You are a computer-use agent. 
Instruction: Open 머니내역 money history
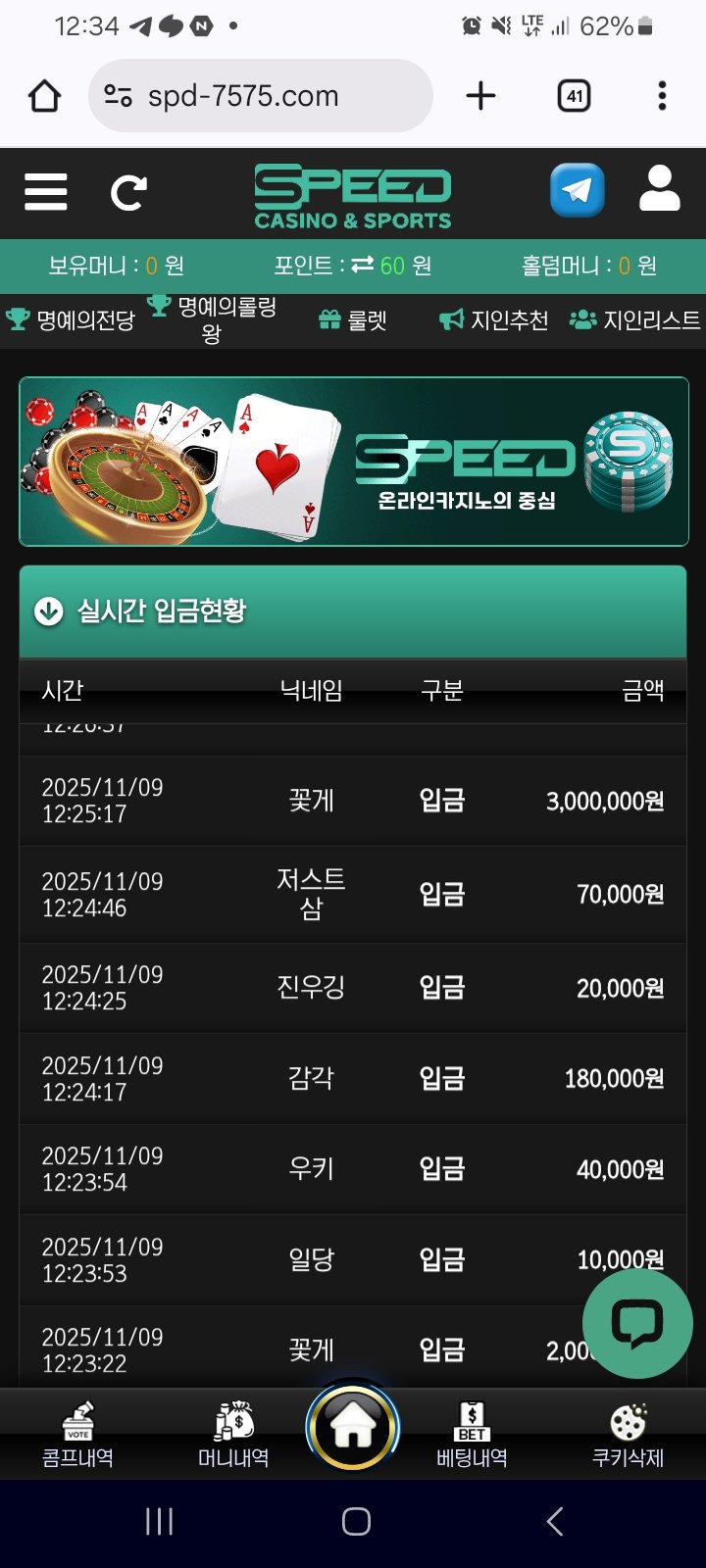point(233,1435)
